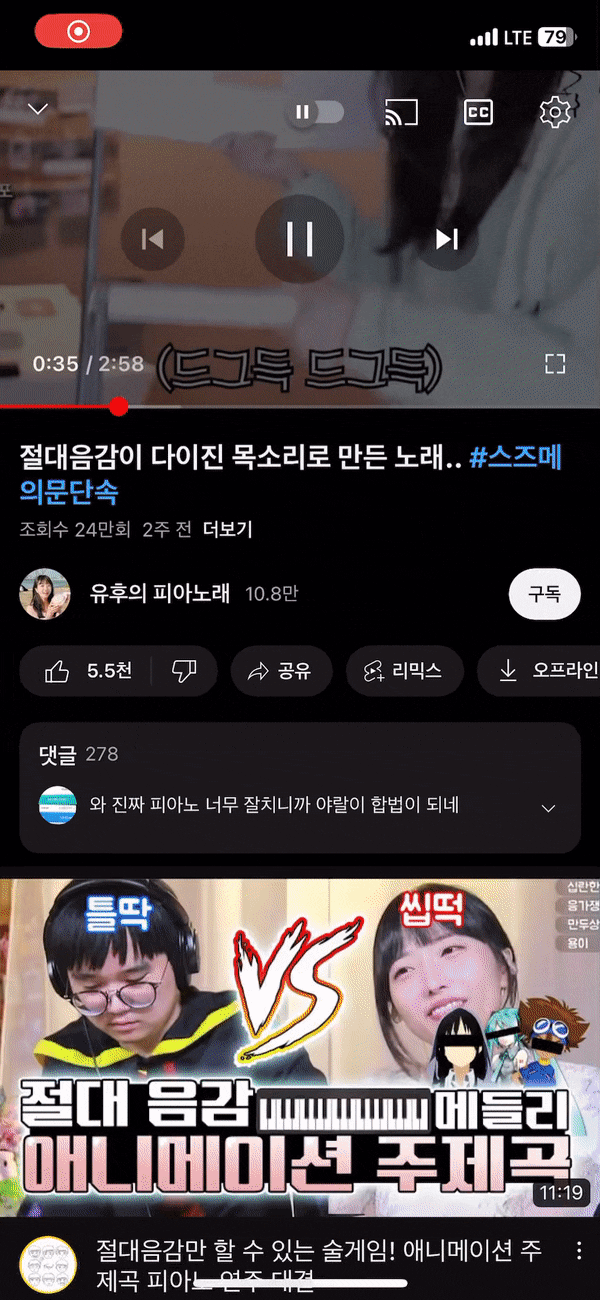Open video settings gear
600x1300 pixels.
pos(554,112)
